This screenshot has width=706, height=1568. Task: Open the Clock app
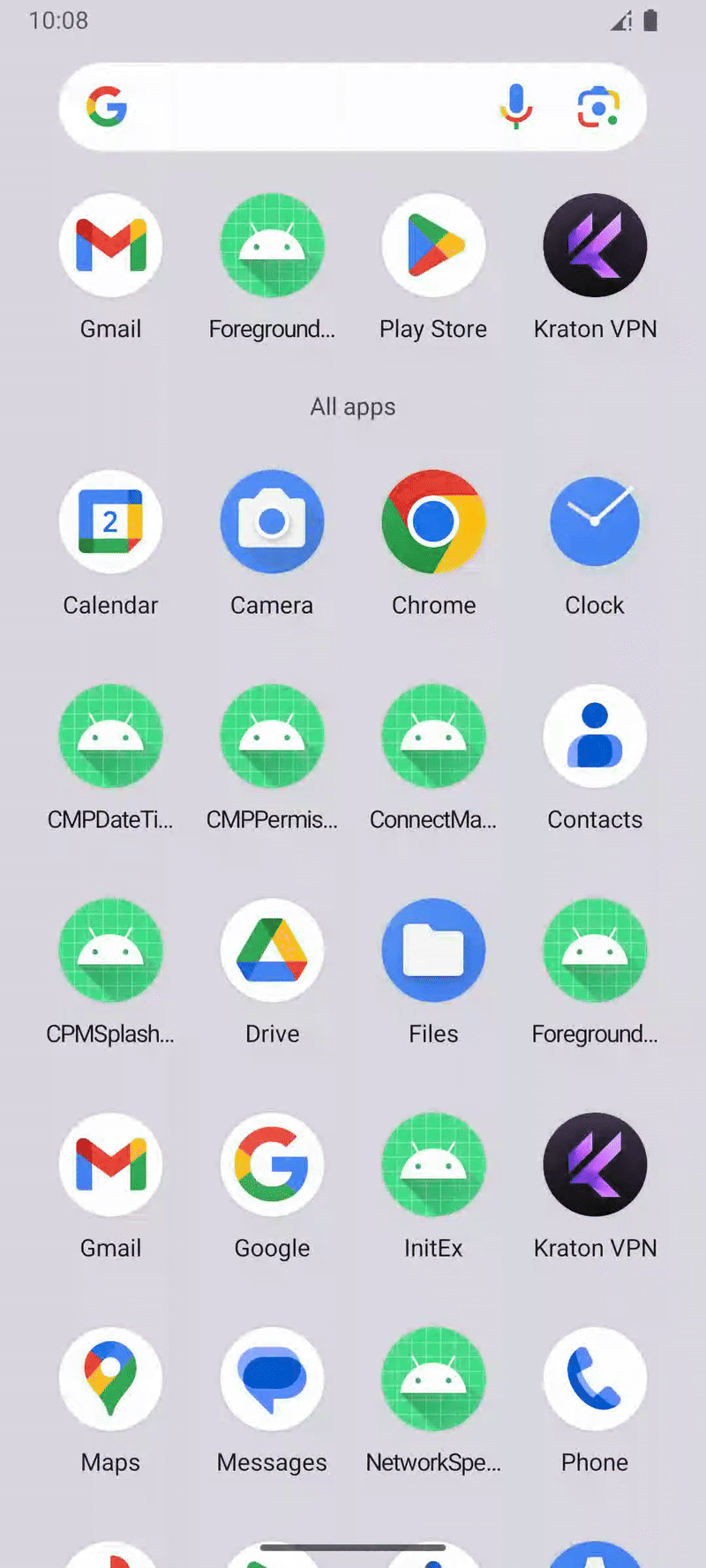click(595, 522)
